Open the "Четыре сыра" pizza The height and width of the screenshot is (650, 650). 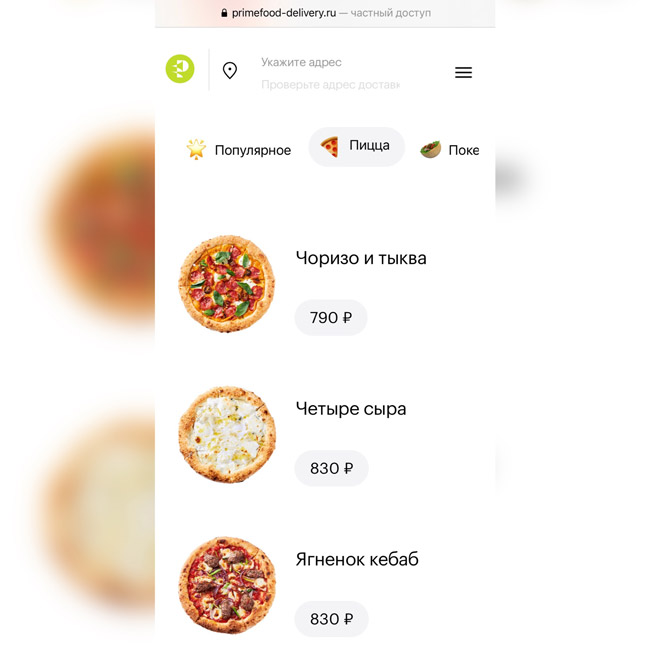[351, 409]
